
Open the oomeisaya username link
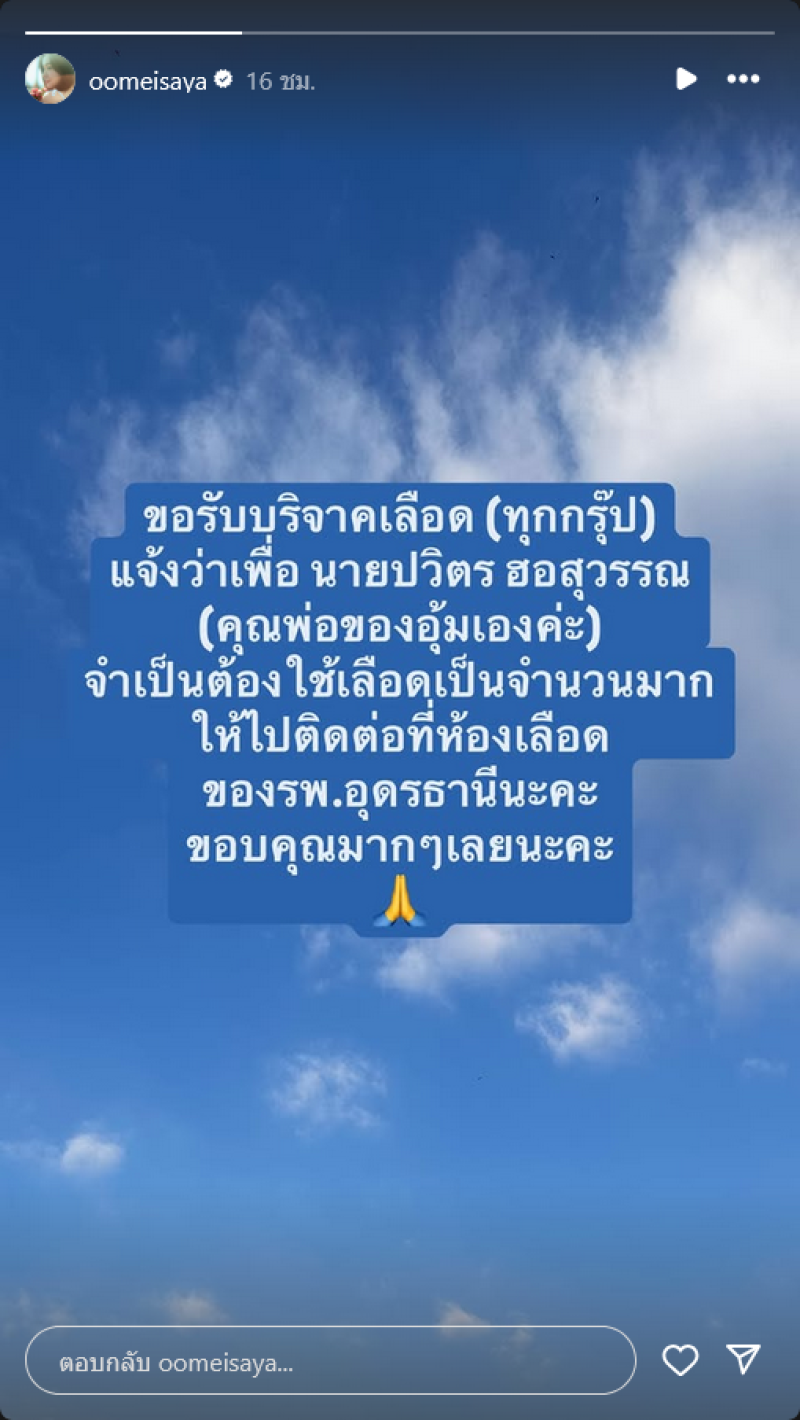tap(147, 81)
